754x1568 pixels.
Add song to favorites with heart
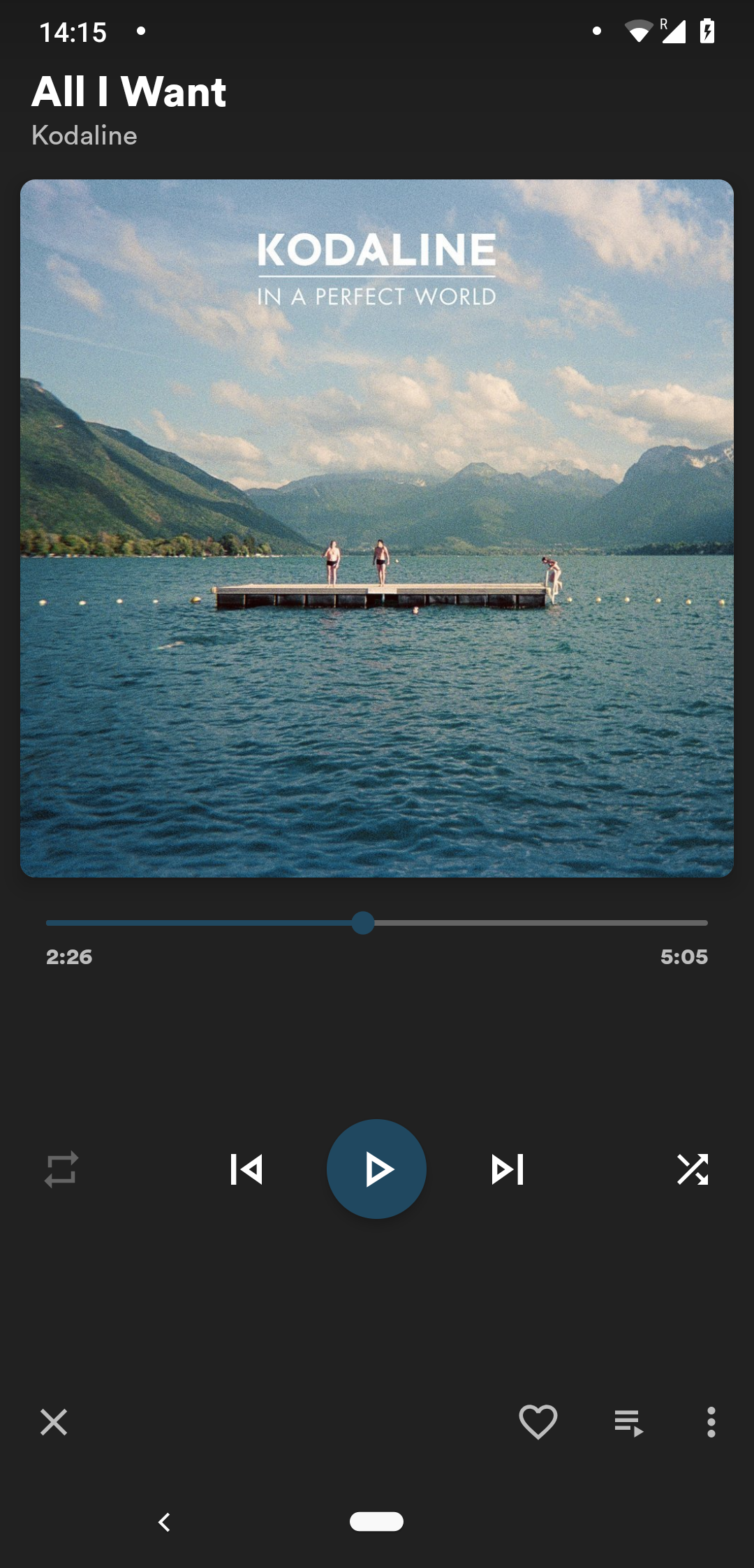[x=538, y=1422]
